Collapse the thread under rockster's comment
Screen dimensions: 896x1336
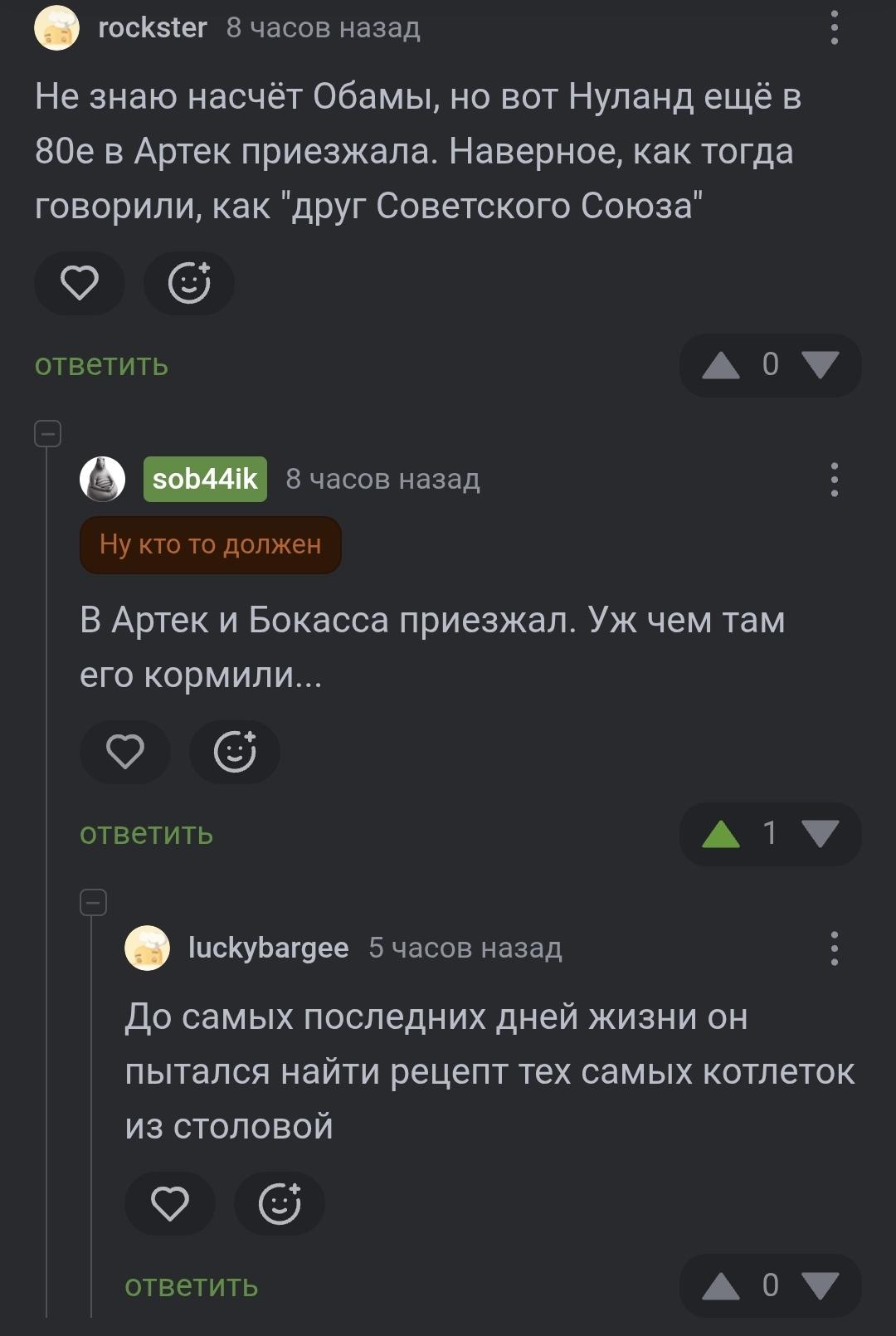[47, 433]
